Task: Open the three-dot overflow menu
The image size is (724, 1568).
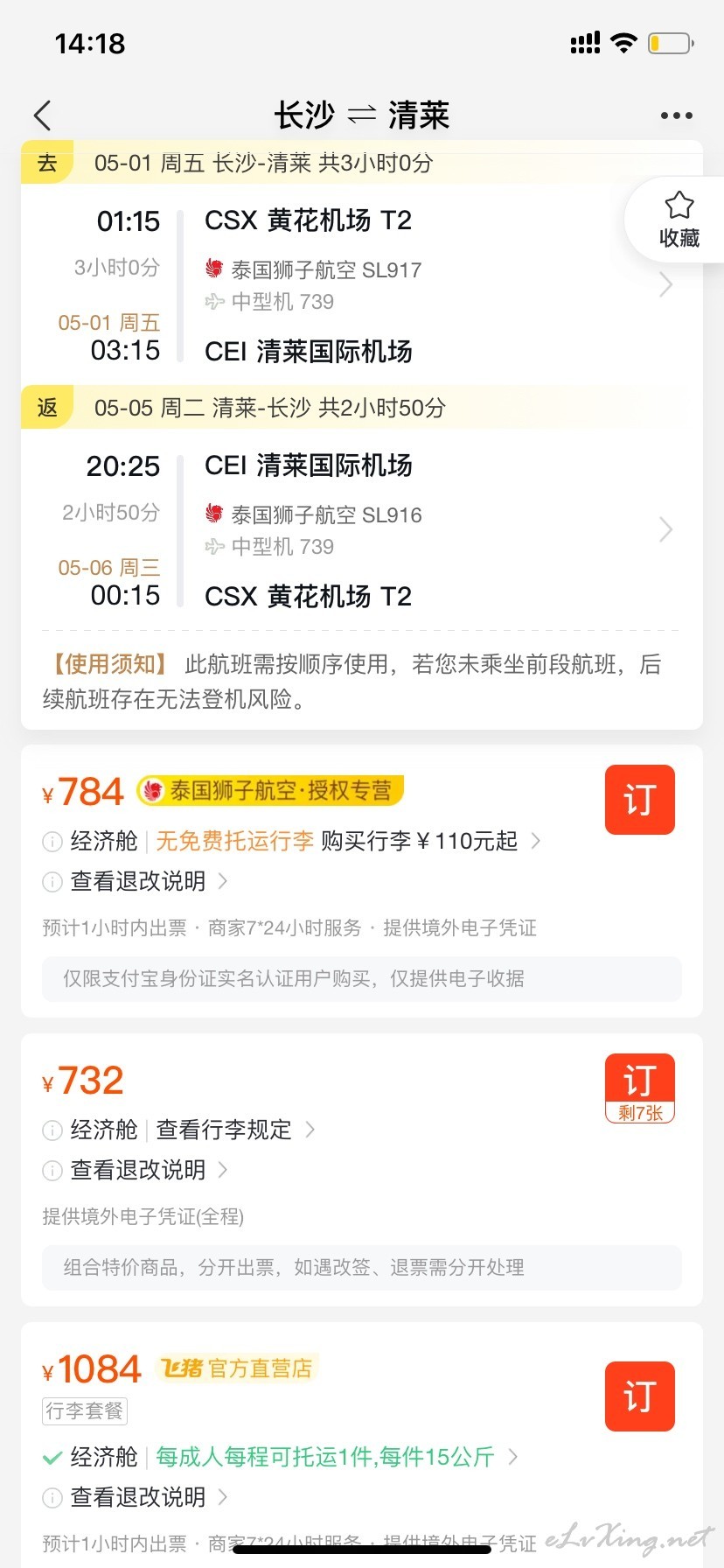Action: click(676, 115)
